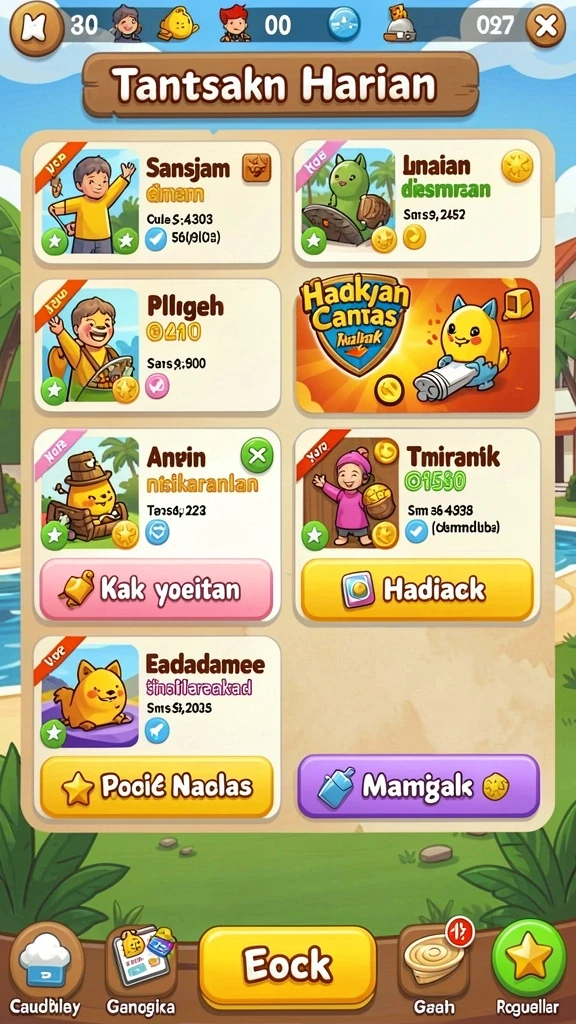The image size is (576, 1024).
Task: Open the Roguellar star tab
Action: point(528,970)
